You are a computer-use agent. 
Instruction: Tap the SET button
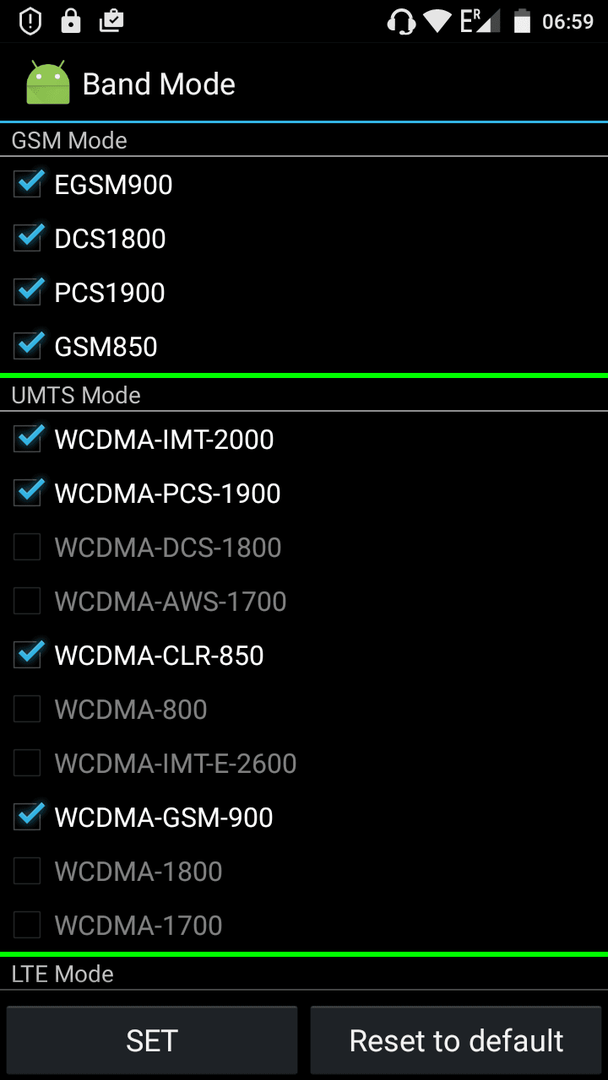(x=152, y=1040)
